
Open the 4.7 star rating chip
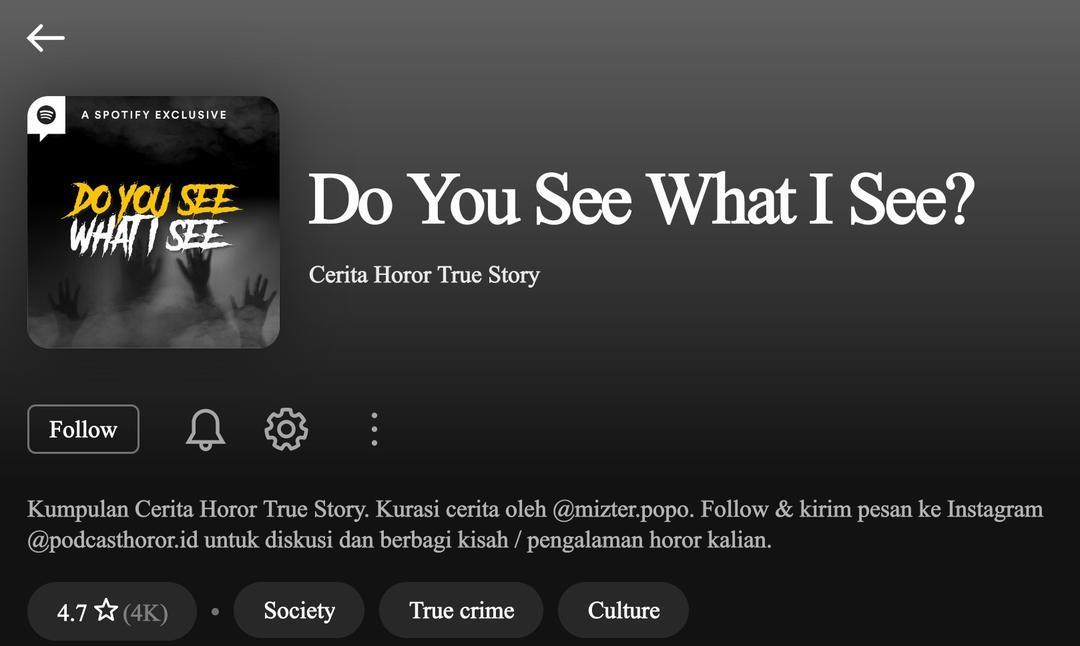tap(111, 611)
